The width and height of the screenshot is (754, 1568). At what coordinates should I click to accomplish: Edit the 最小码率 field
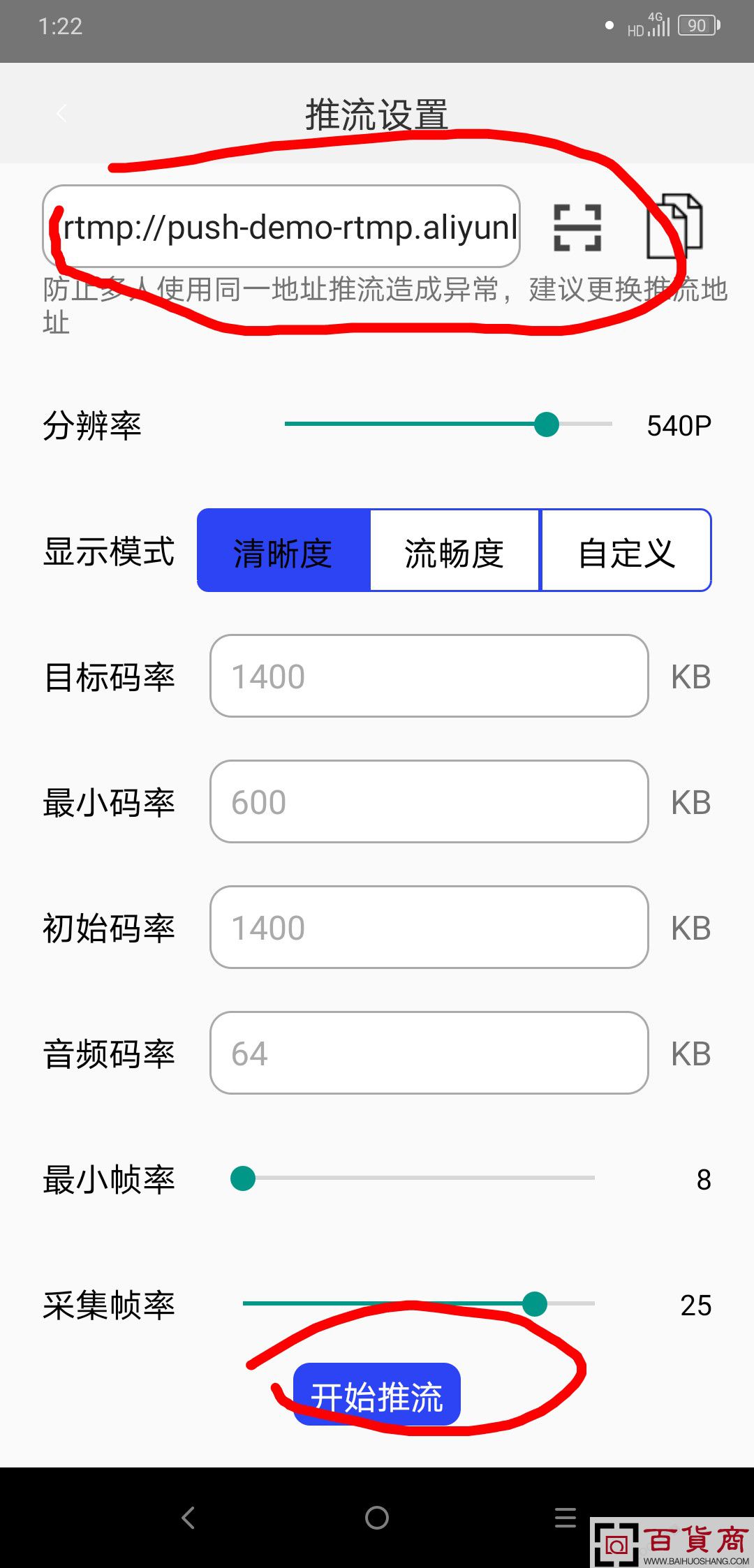tap(429, 801)
